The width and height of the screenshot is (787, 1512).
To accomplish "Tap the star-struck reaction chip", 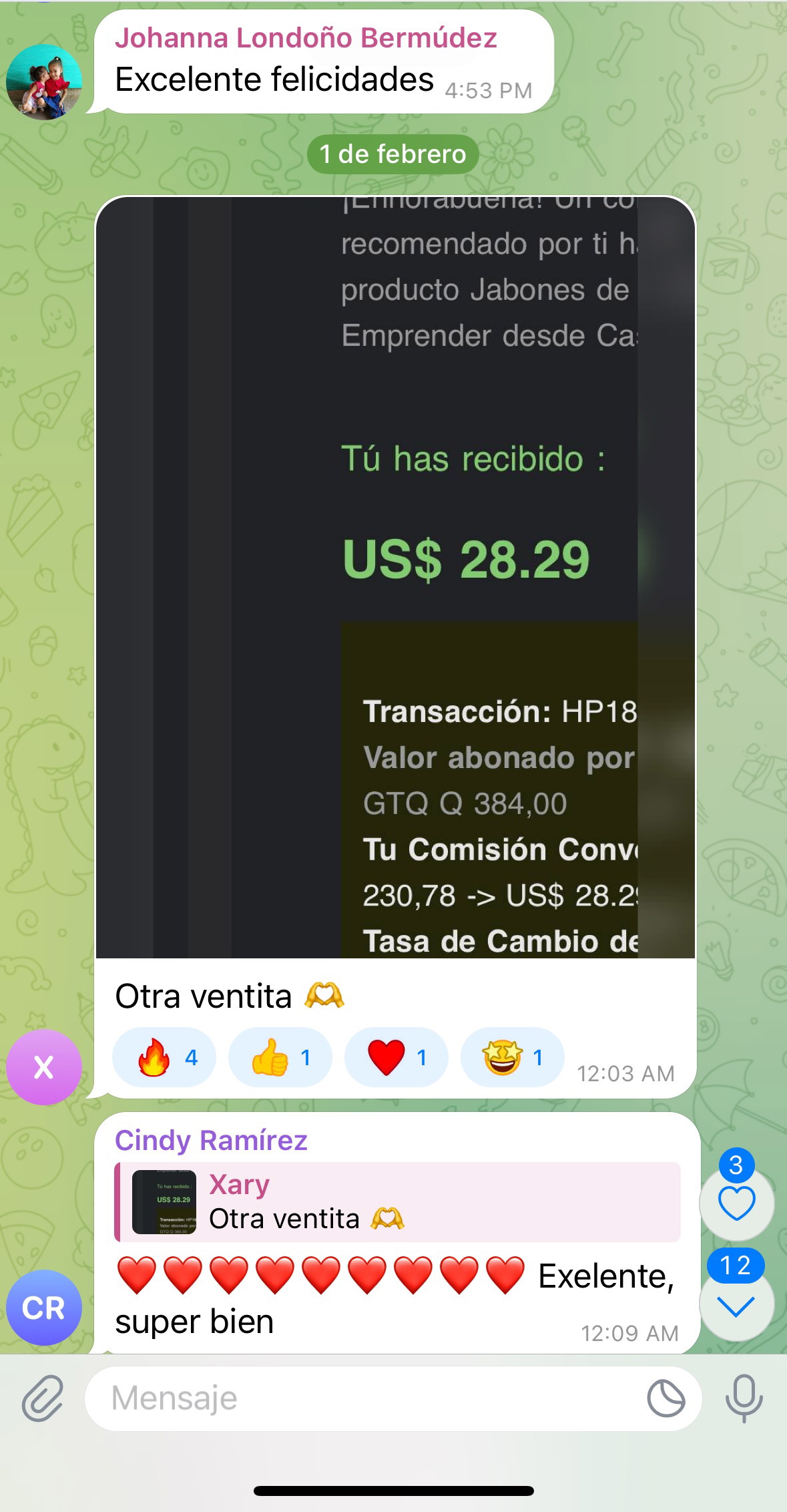I will [x=512, y=1057].
